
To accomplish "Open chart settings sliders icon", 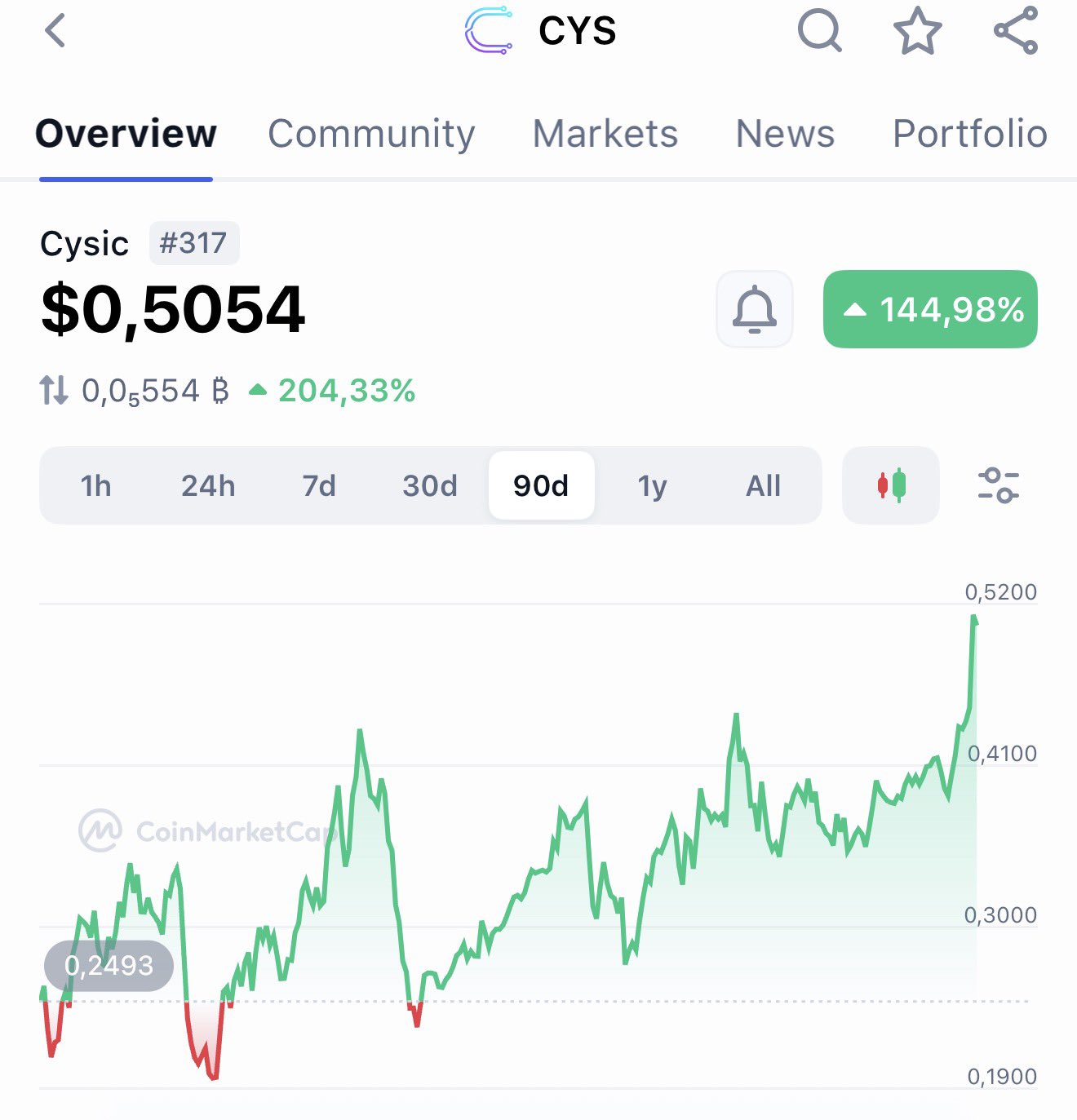I will pyautogui.click(x=998, y=486).
